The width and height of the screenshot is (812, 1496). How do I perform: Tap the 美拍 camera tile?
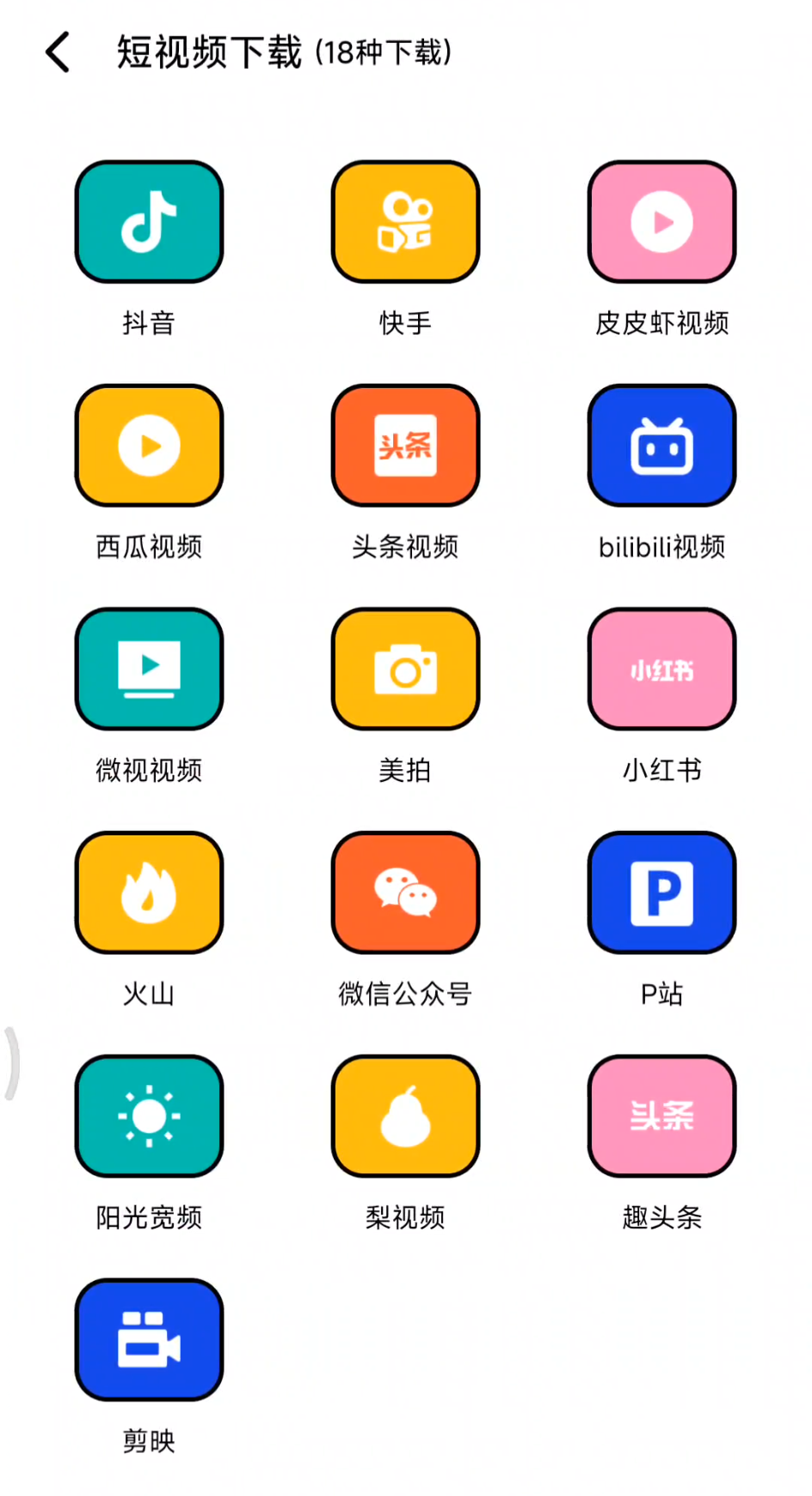pyautogui.click(x=405, y=669)
